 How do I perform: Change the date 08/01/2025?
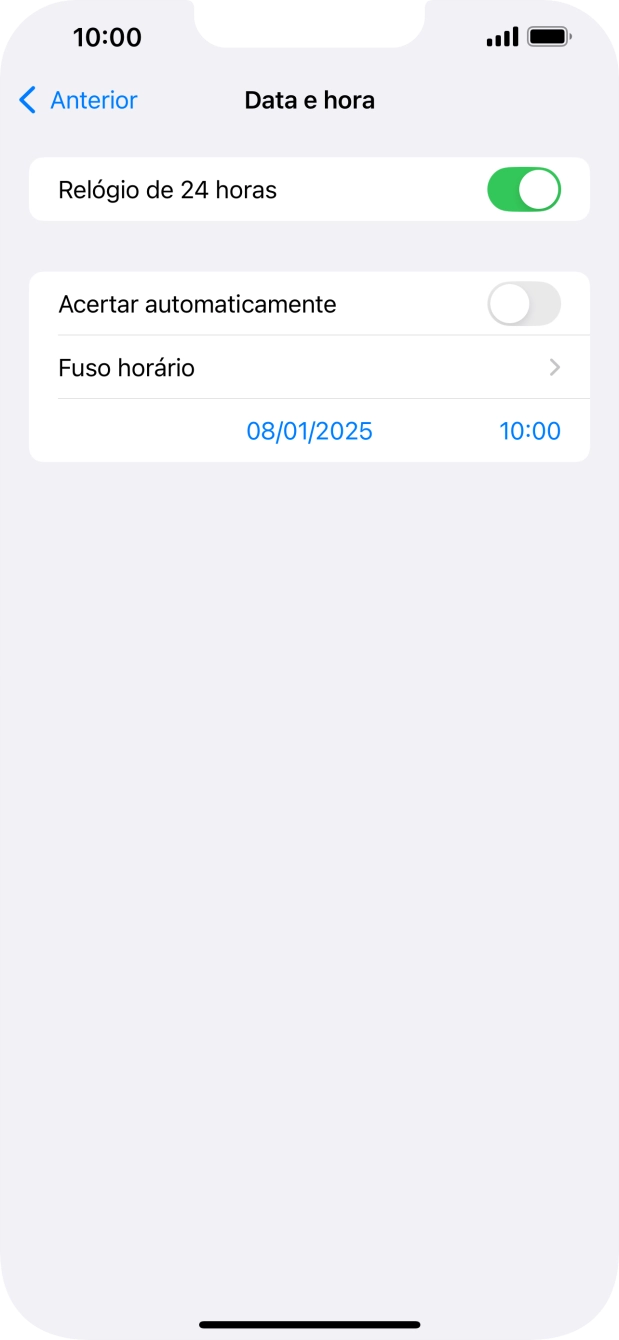[x=309, y=431]
